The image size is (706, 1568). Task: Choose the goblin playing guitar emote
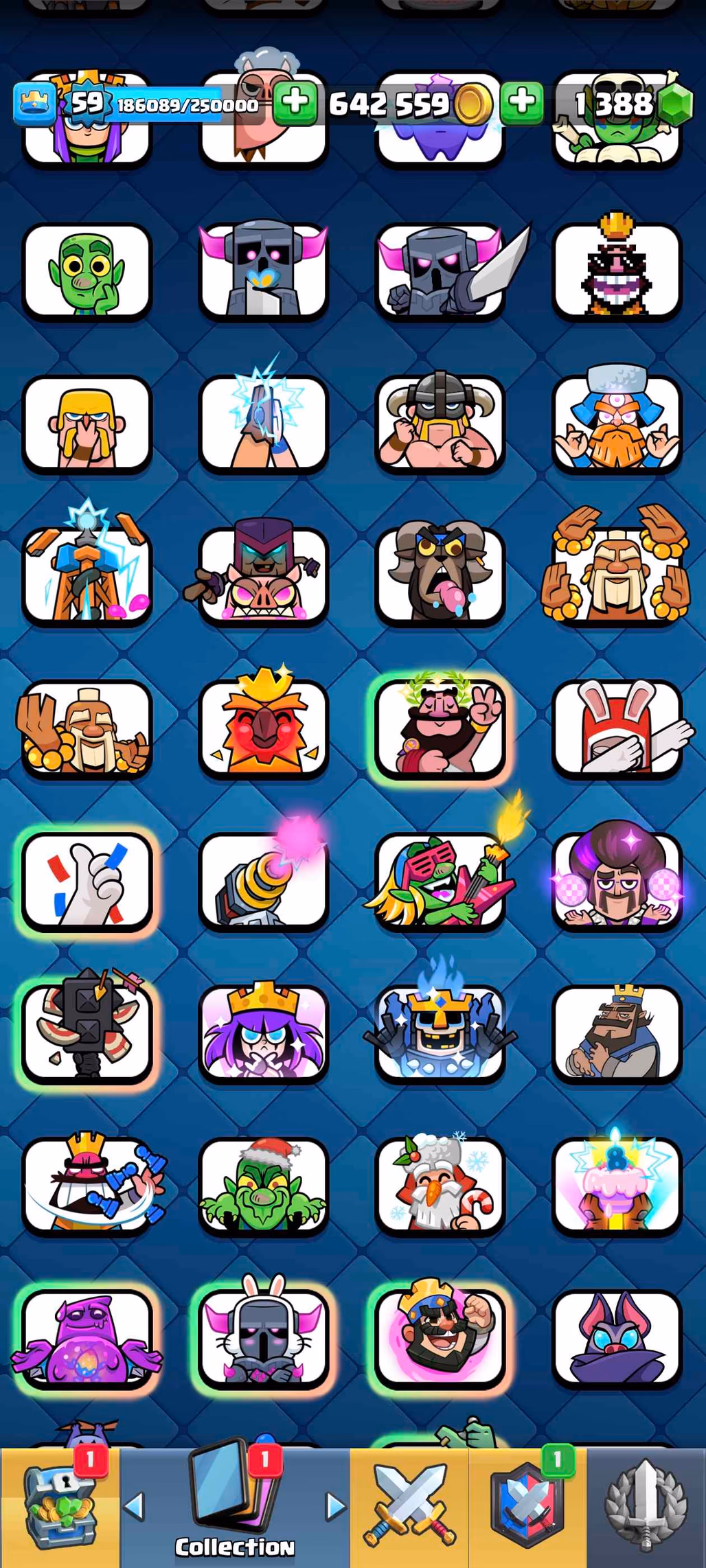click(x=440, y=881)
